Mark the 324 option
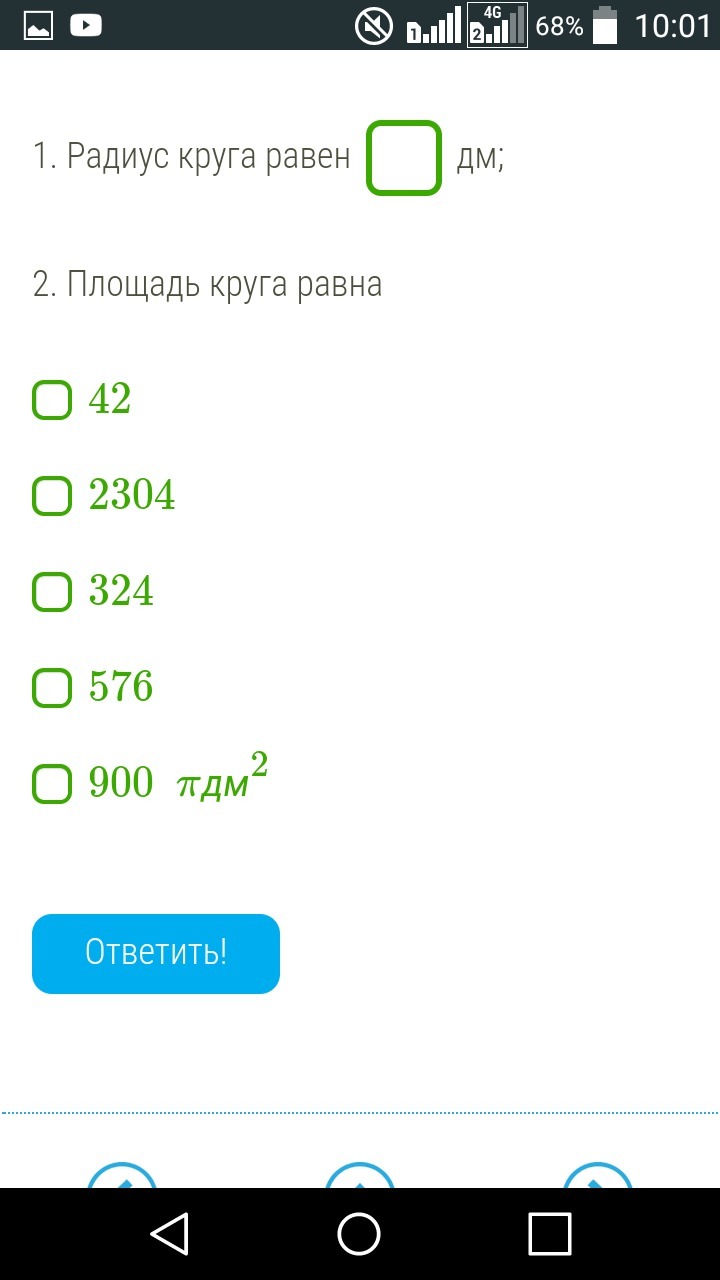Viewport: 720px width, 1280px height. click(52, 592)
